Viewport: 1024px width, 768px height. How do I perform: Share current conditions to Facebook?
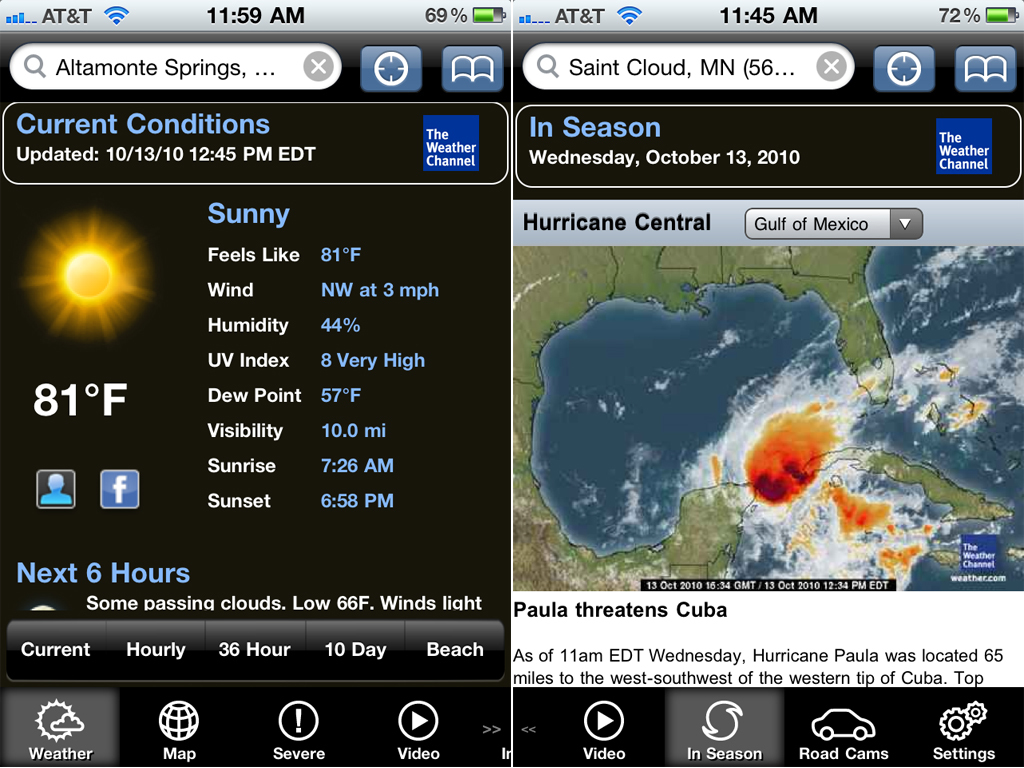click(120, 489)
